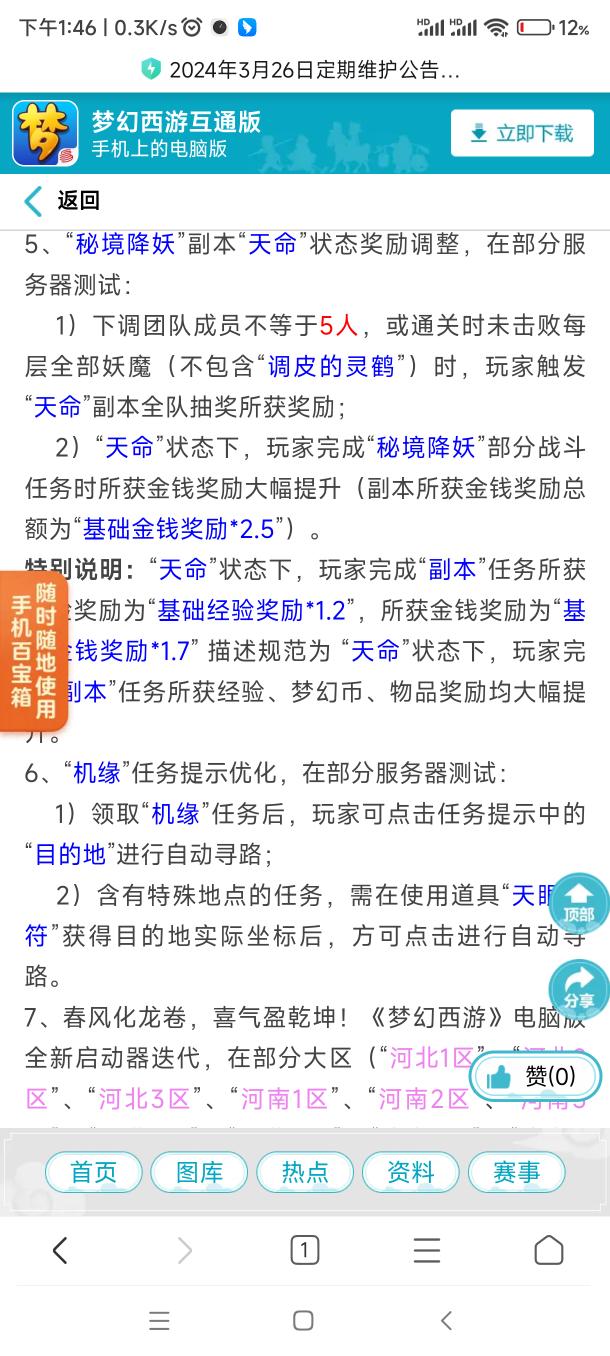610x1356 pixels.
Task: Open the browser tab switcher
Action: click(x=304, y=1250)
